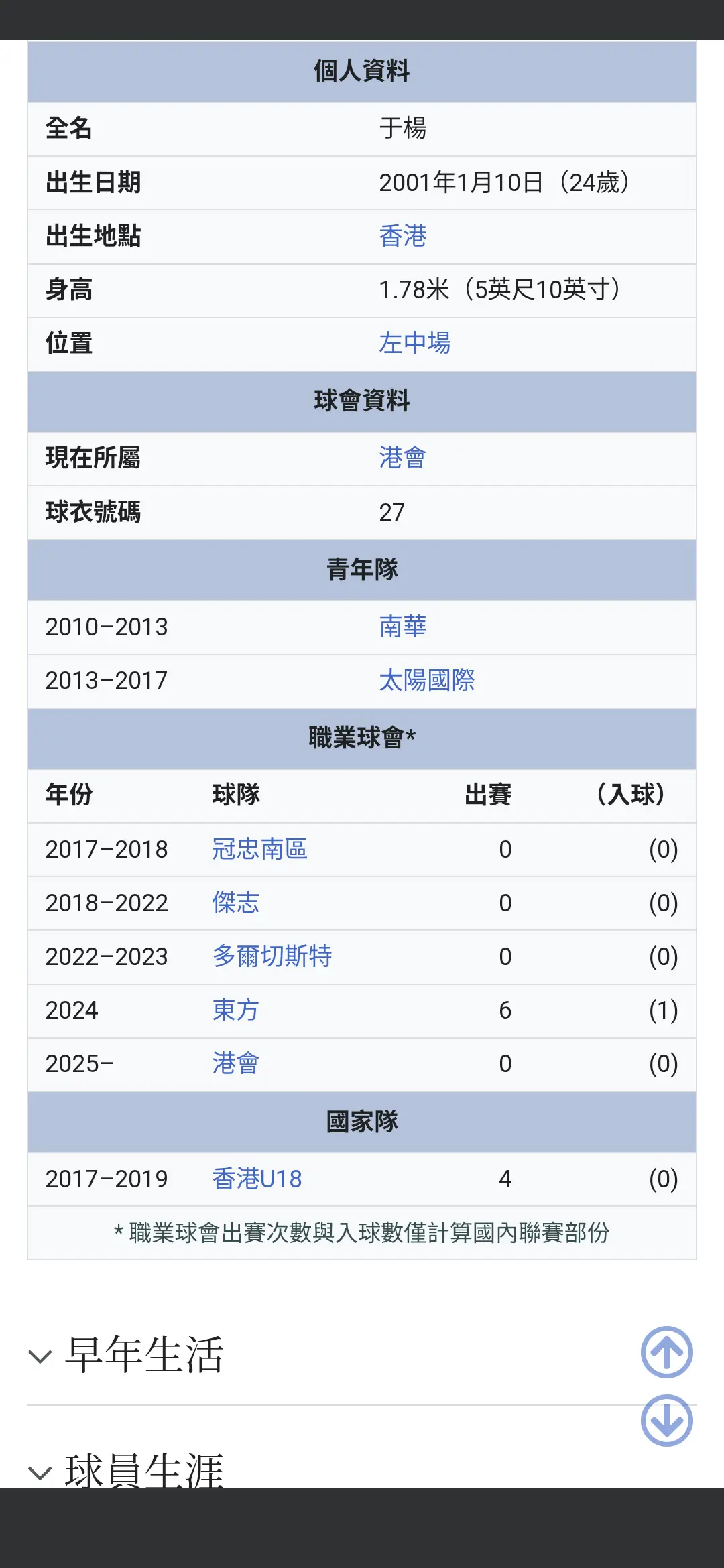Open 港會 under 現在所屬
Viewport: 724px width, 1568px height.
point(403,458)
